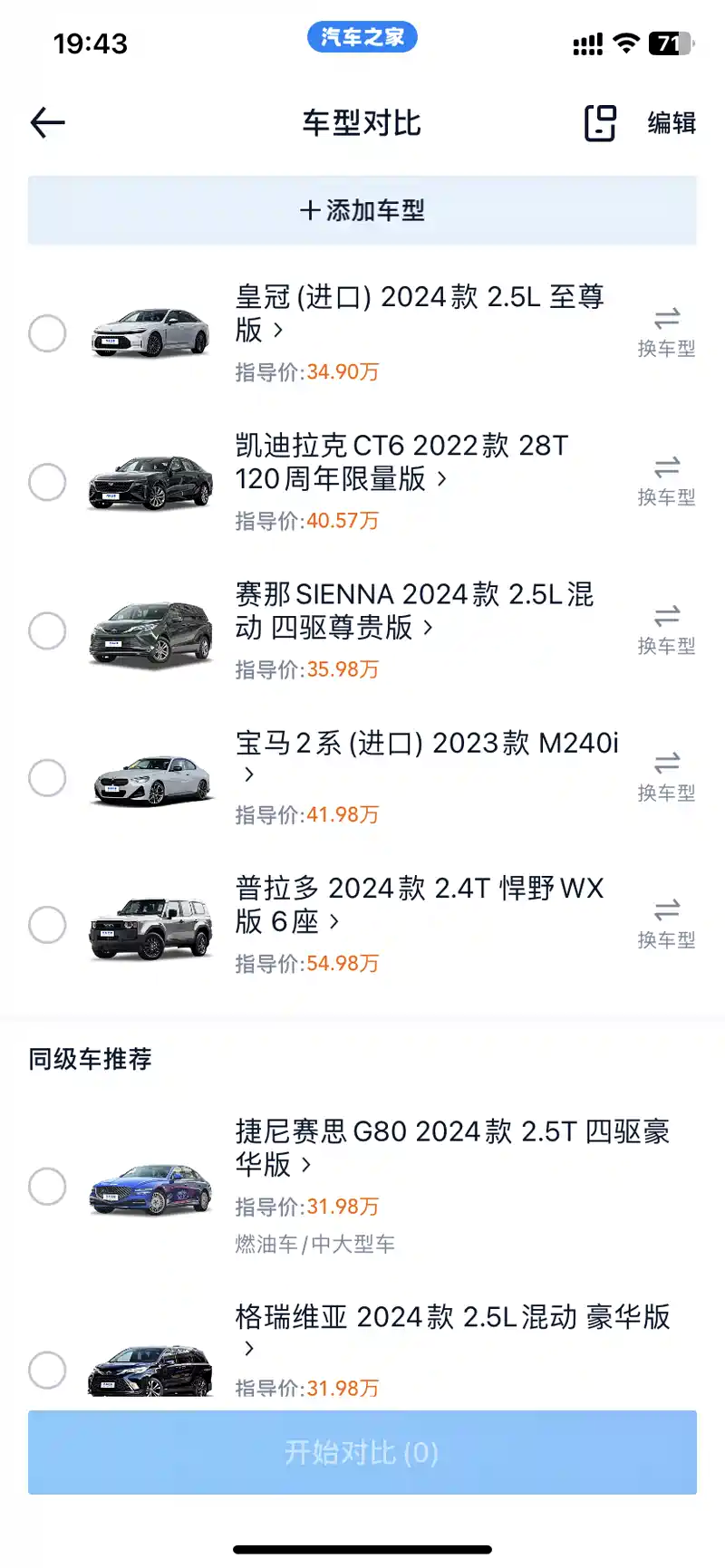Select 宝马2系 2023款 M240i for comparison

pyautogui.click(x=47, y=777)
